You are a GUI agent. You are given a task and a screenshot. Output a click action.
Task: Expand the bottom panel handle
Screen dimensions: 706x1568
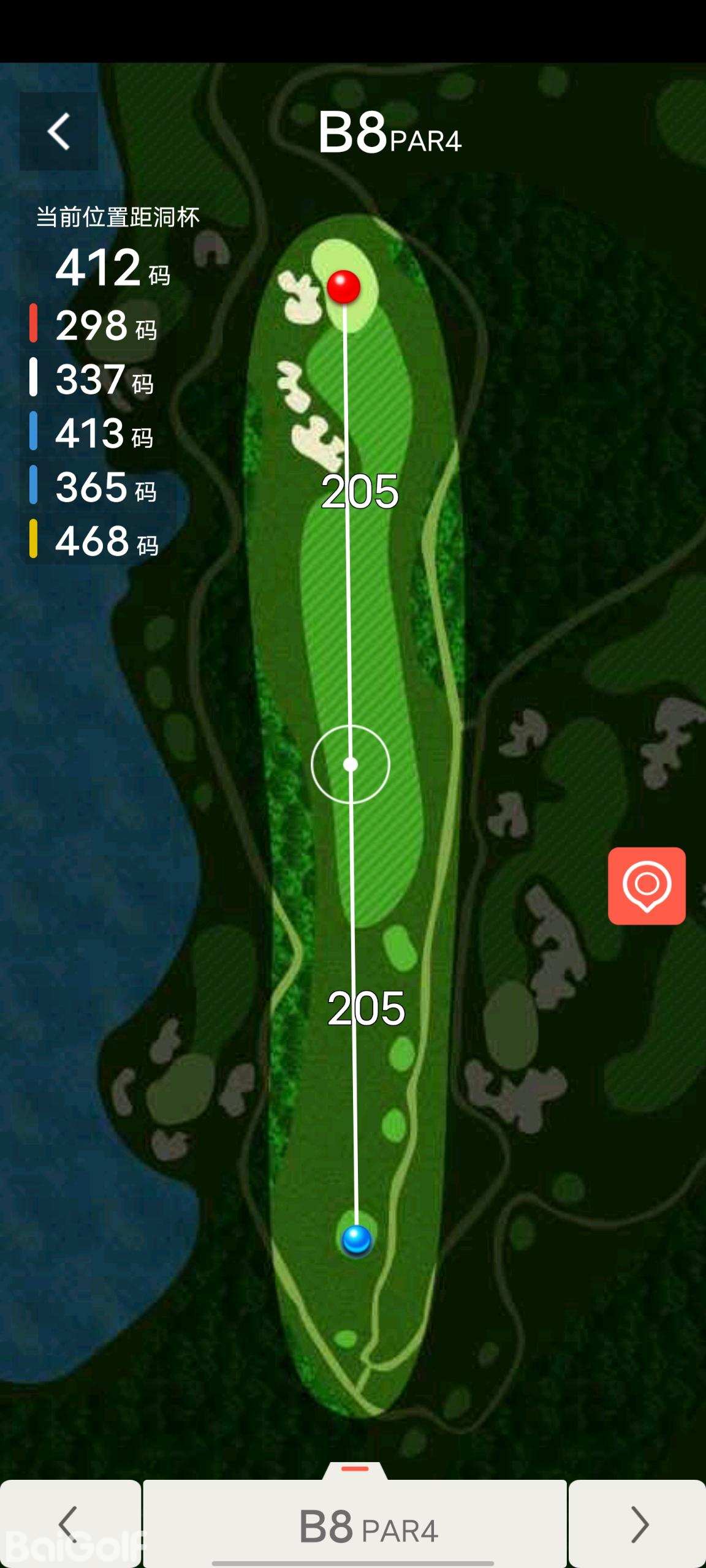(x=355, y=1470)
